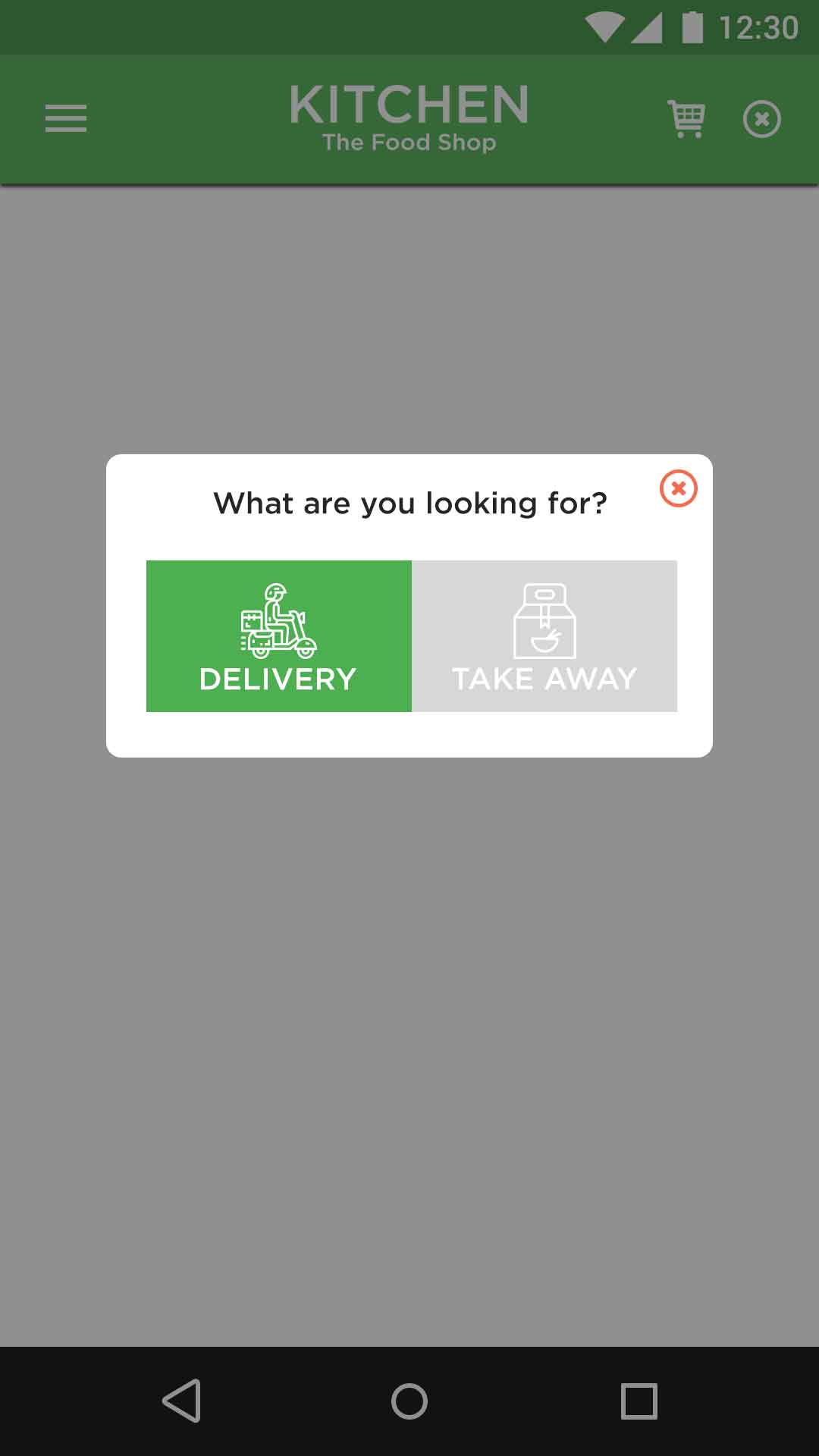This screenshot has width=819, height=1456.
Task: Go back using the system back button
Action: point(182,1401)
